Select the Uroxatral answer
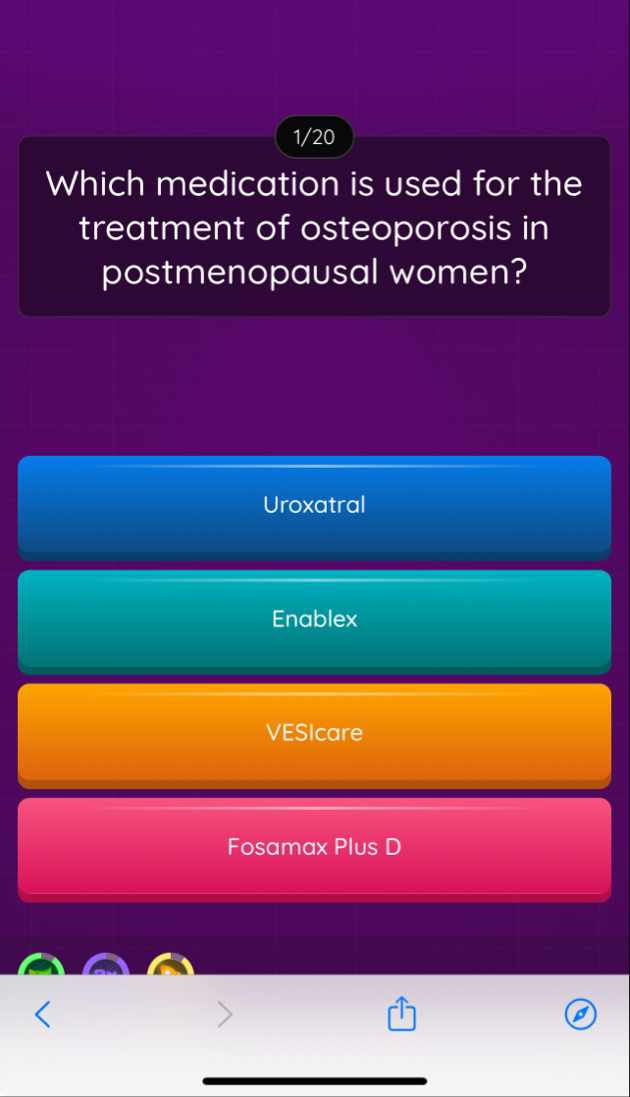Image resolution: width=630 pixels, height=1097 pixels. pos(314,505)
